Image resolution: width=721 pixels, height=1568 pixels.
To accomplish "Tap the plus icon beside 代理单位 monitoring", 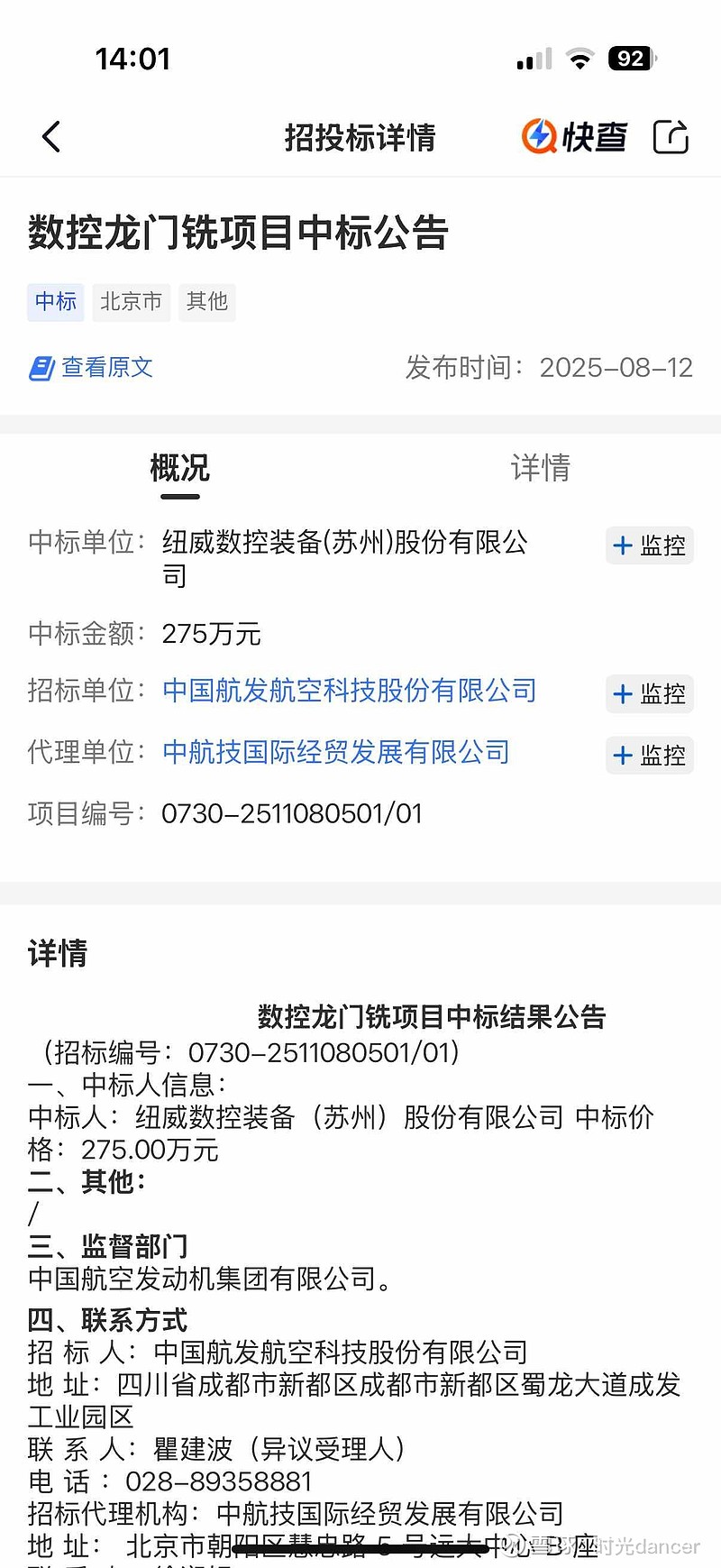I will point(622,756).
